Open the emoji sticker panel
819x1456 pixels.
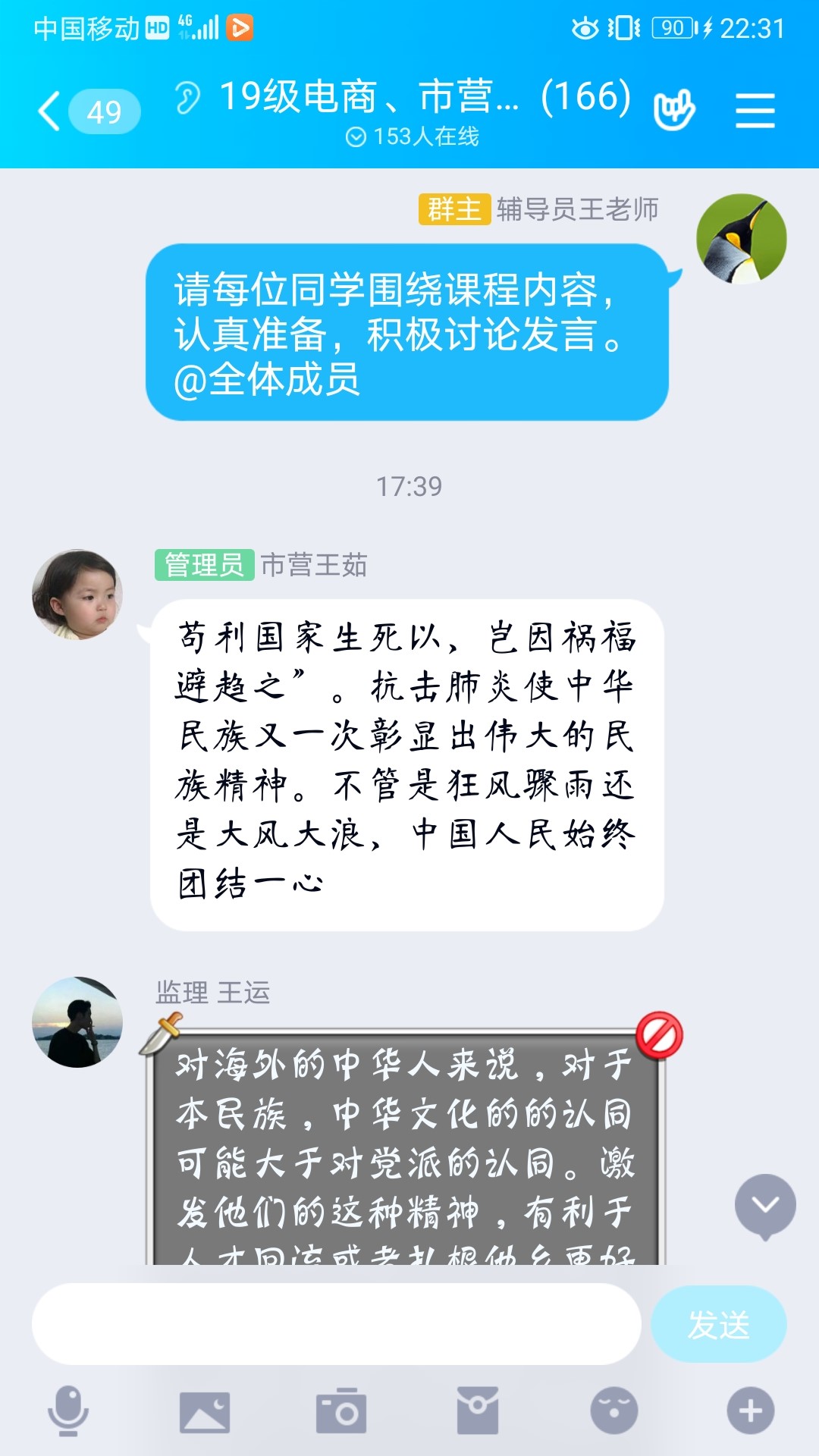pos(614,1411)
